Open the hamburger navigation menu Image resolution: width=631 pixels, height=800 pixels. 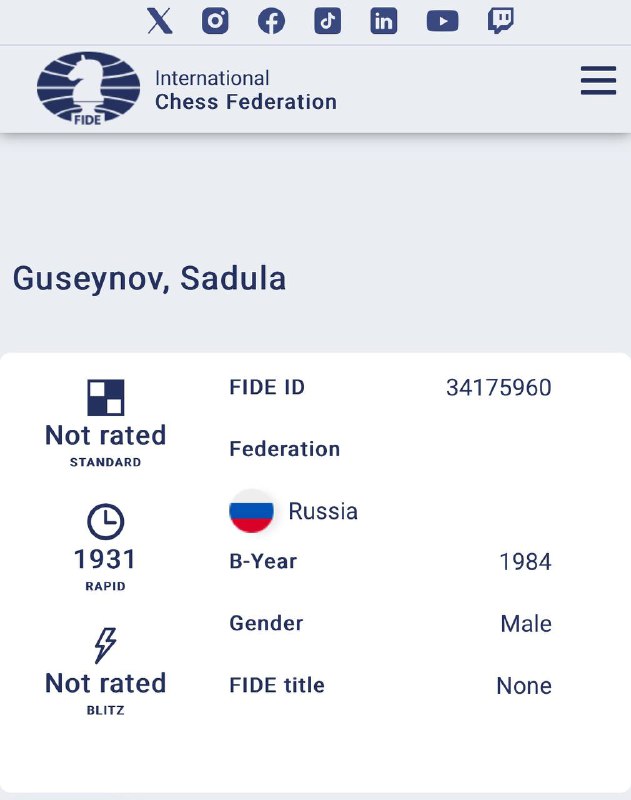(598, 81)
